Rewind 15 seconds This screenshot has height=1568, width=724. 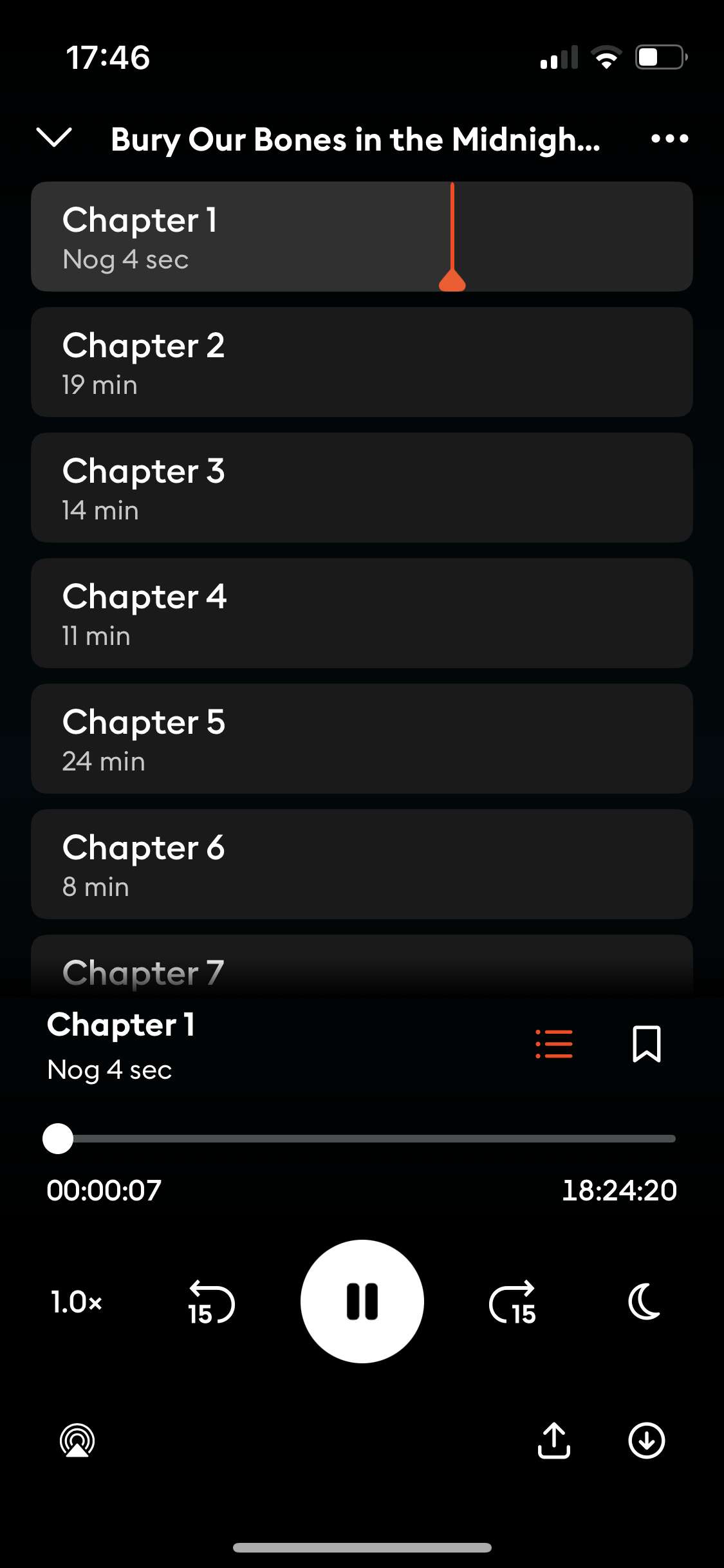[211, 1302]
